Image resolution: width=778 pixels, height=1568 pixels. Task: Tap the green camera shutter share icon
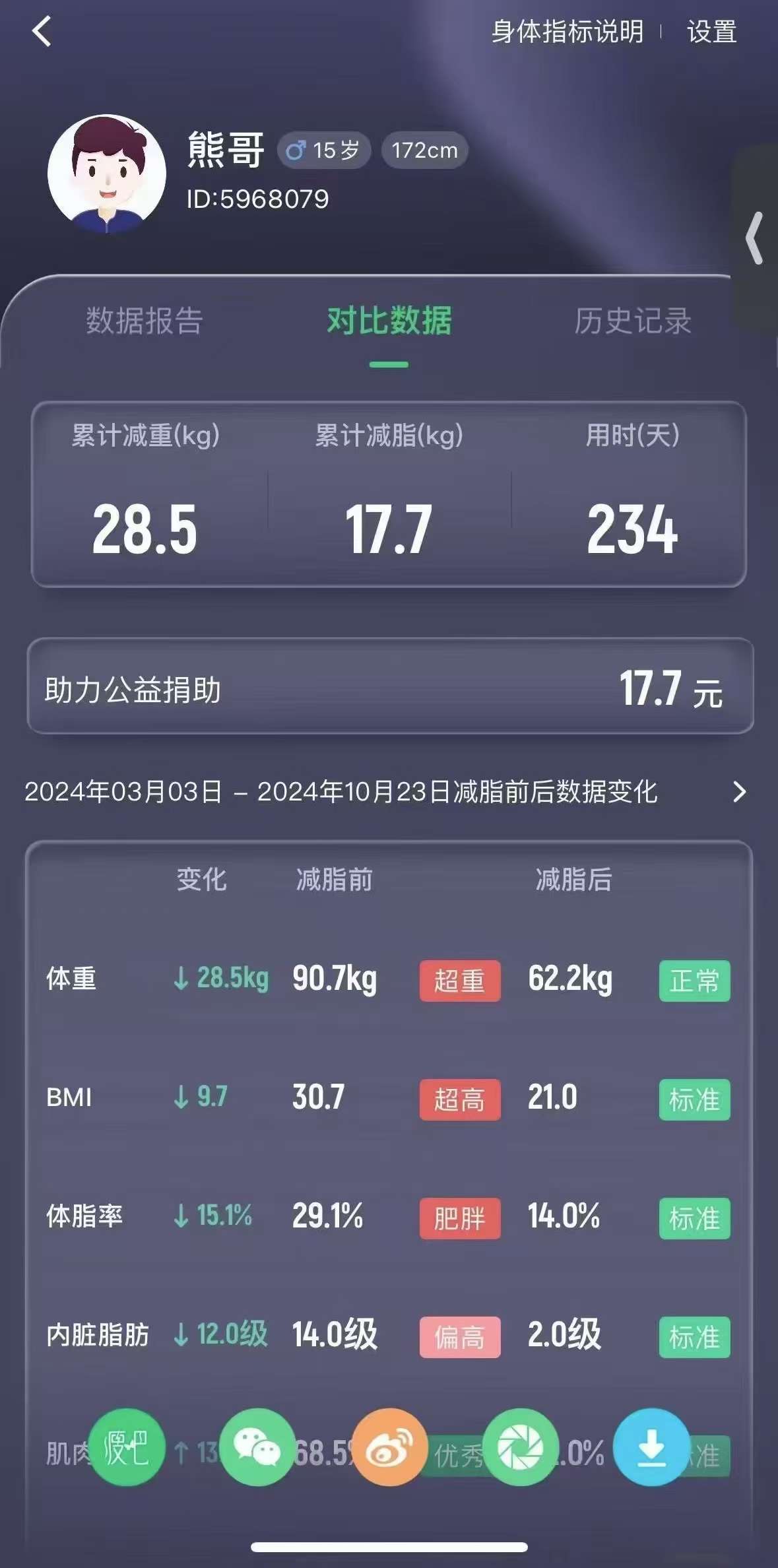[x=520, y=1447]
